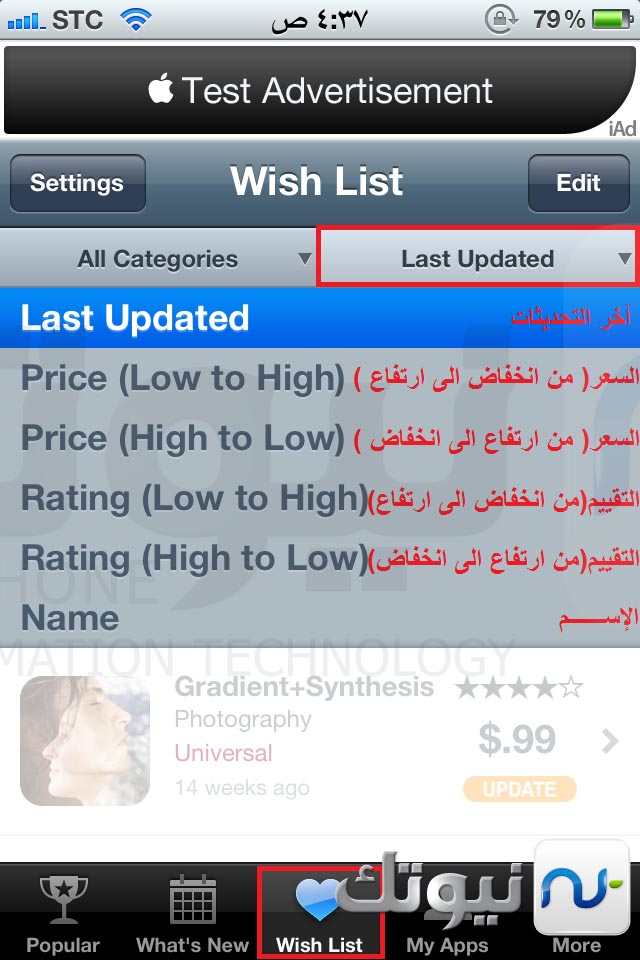Expand the All Categories dropdown

pos(158,259)
